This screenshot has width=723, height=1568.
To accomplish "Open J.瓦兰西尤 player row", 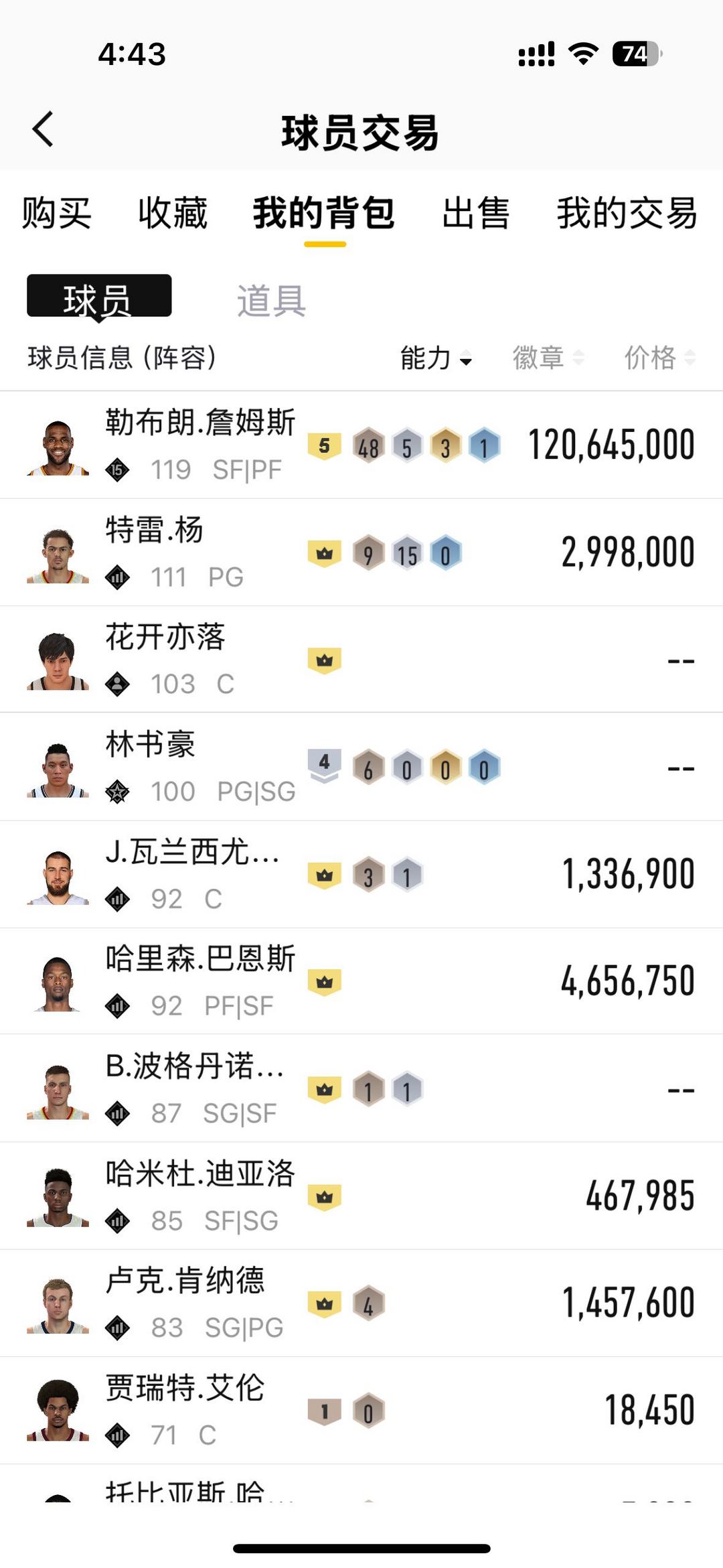I will tap(361, 874).
